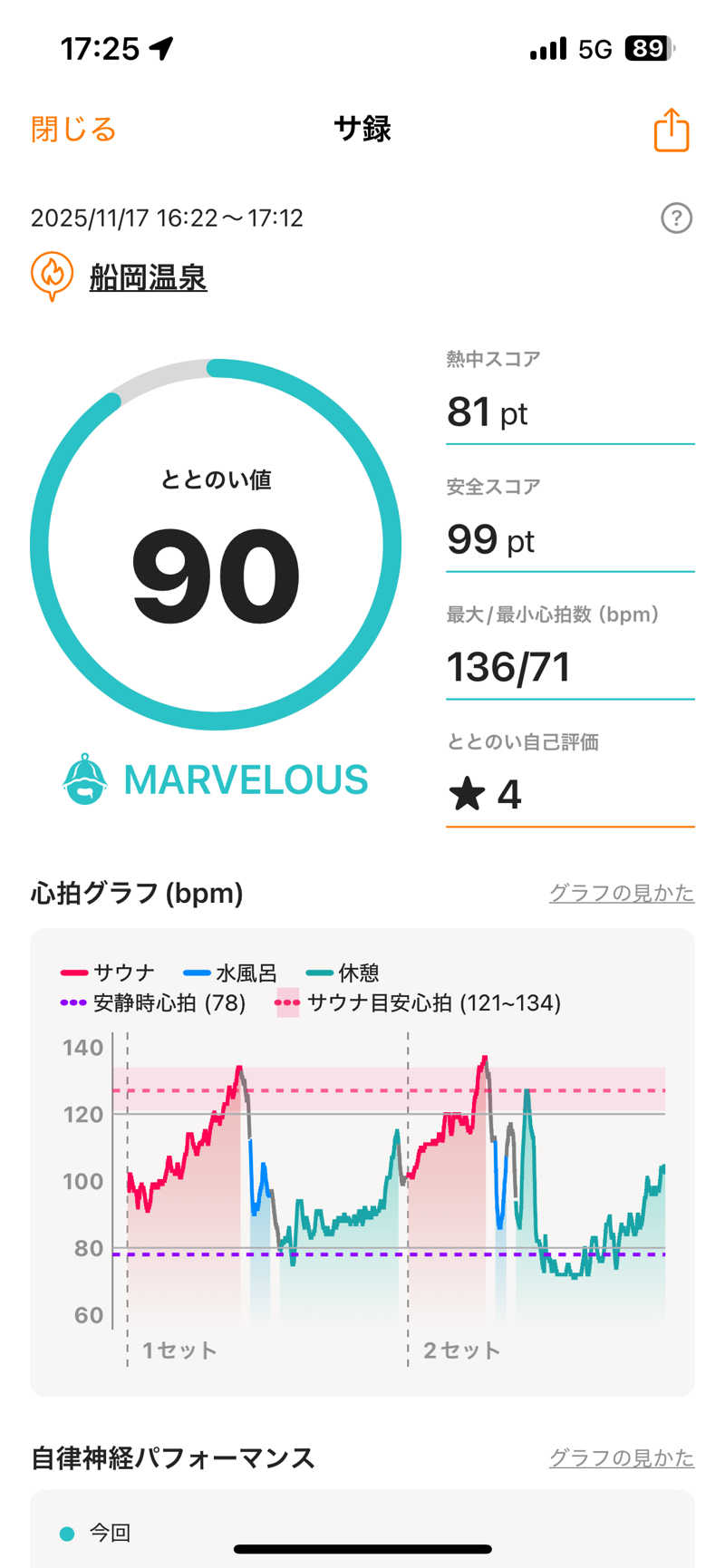Open the help question mark icon
725x1568 pixels.
[x=676, y=218]
